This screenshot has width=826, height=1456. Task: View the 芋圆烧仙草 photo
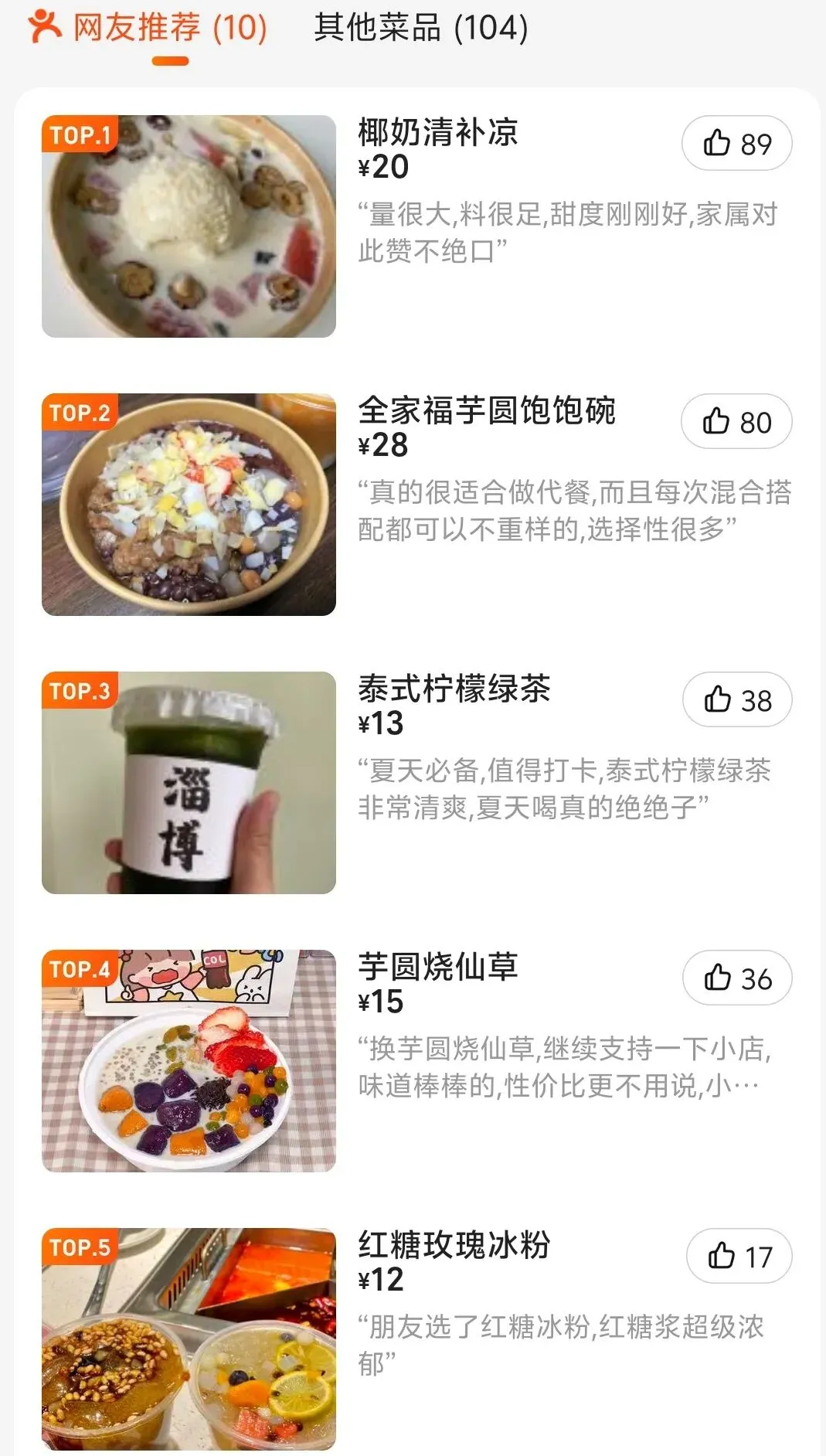[x=189, y=1061]
